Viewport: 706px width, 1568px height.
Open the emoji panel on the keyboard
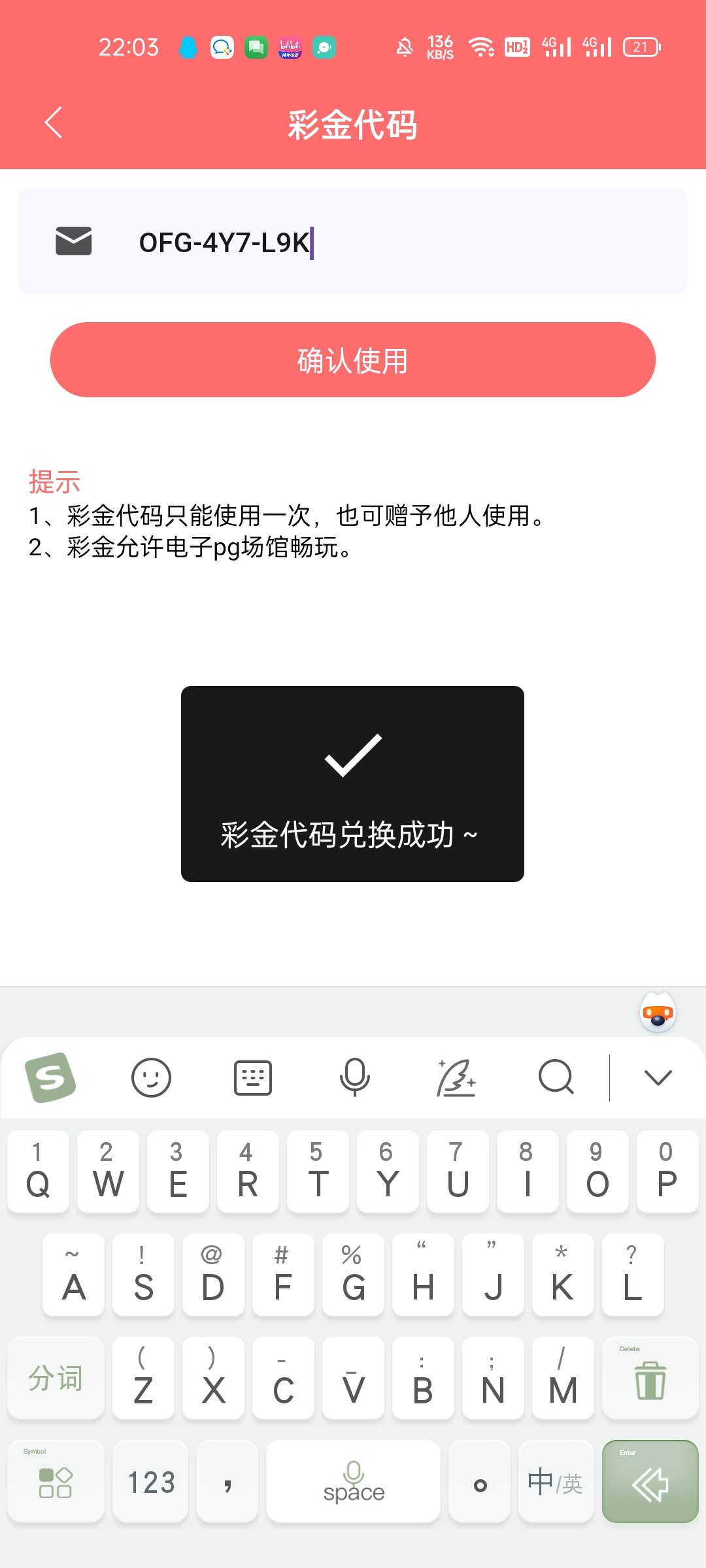[x=151, y=1077]
